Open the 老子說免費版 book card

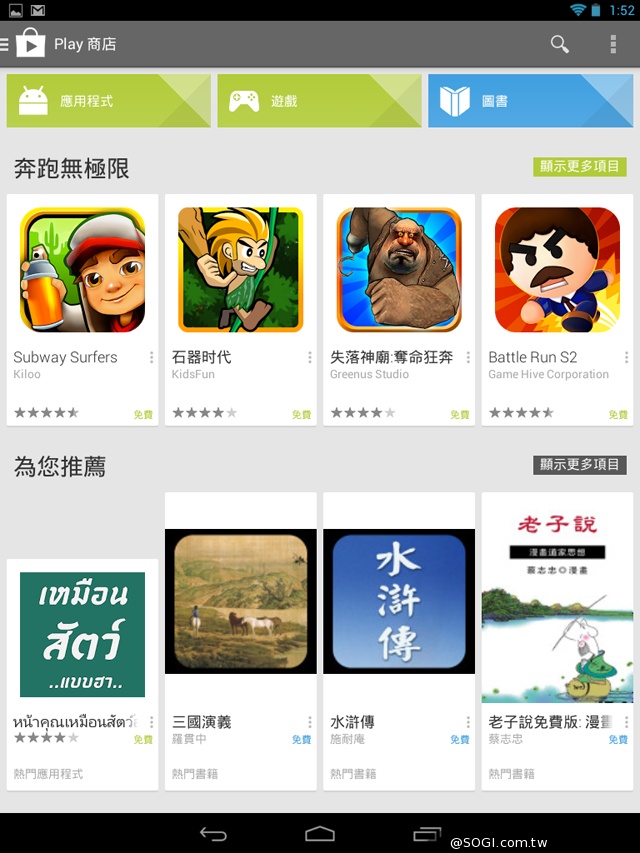pos(557,620)
